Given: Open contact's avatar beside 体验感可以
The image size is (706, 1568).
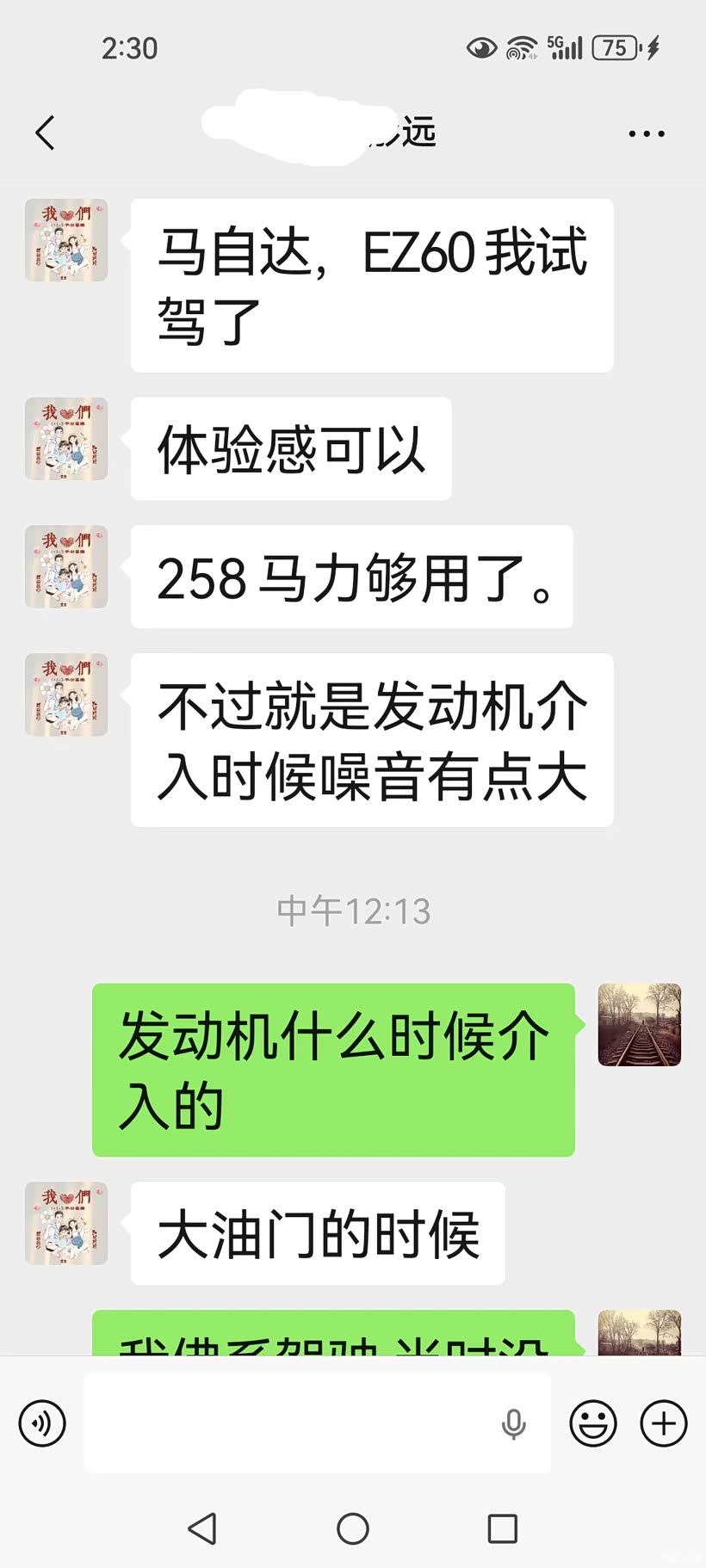Looking at the screenshot, I should (66, 439).
